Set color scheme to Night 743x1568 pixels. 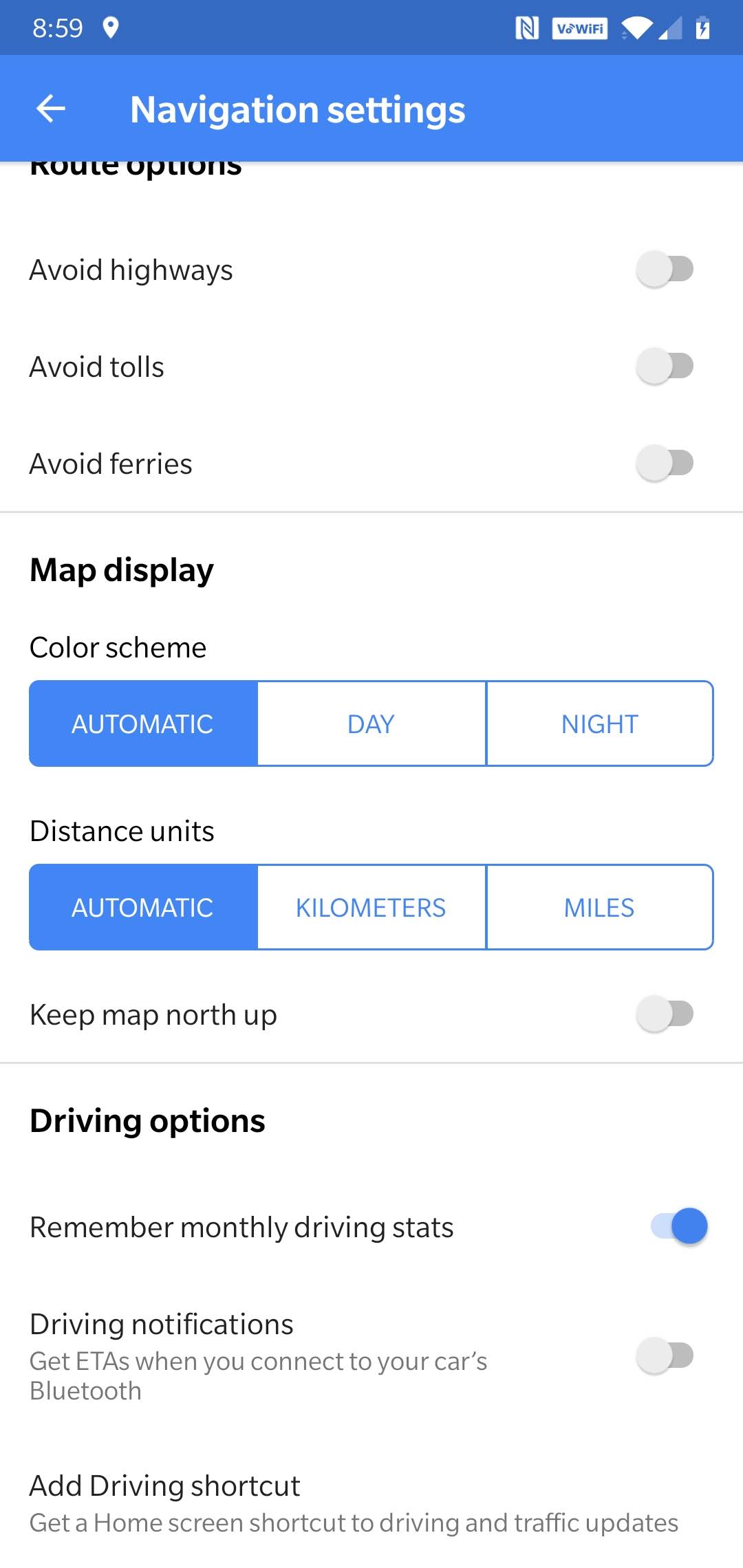pos(600,723)
